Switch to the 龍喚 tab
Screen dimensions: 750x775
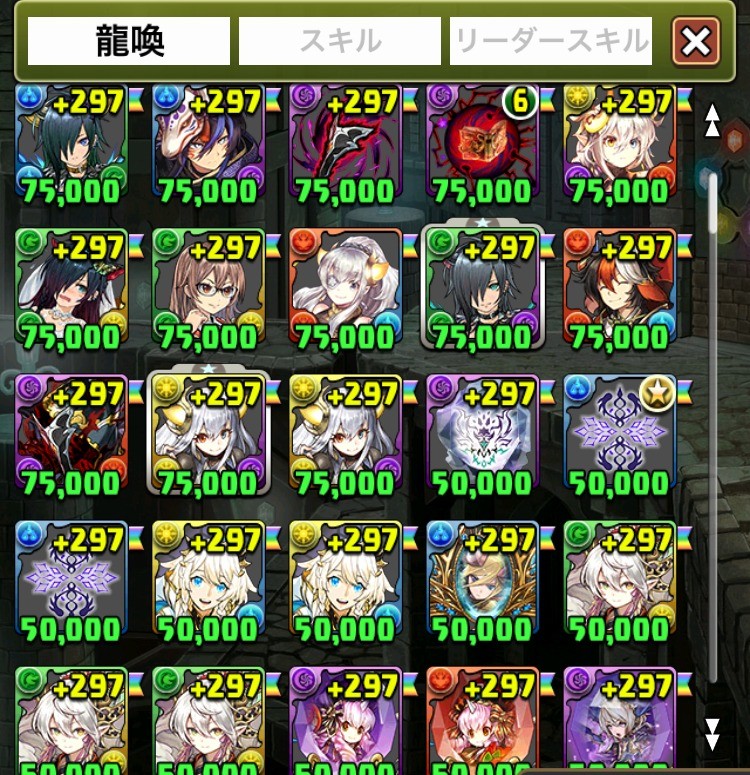tap(129, 42)
